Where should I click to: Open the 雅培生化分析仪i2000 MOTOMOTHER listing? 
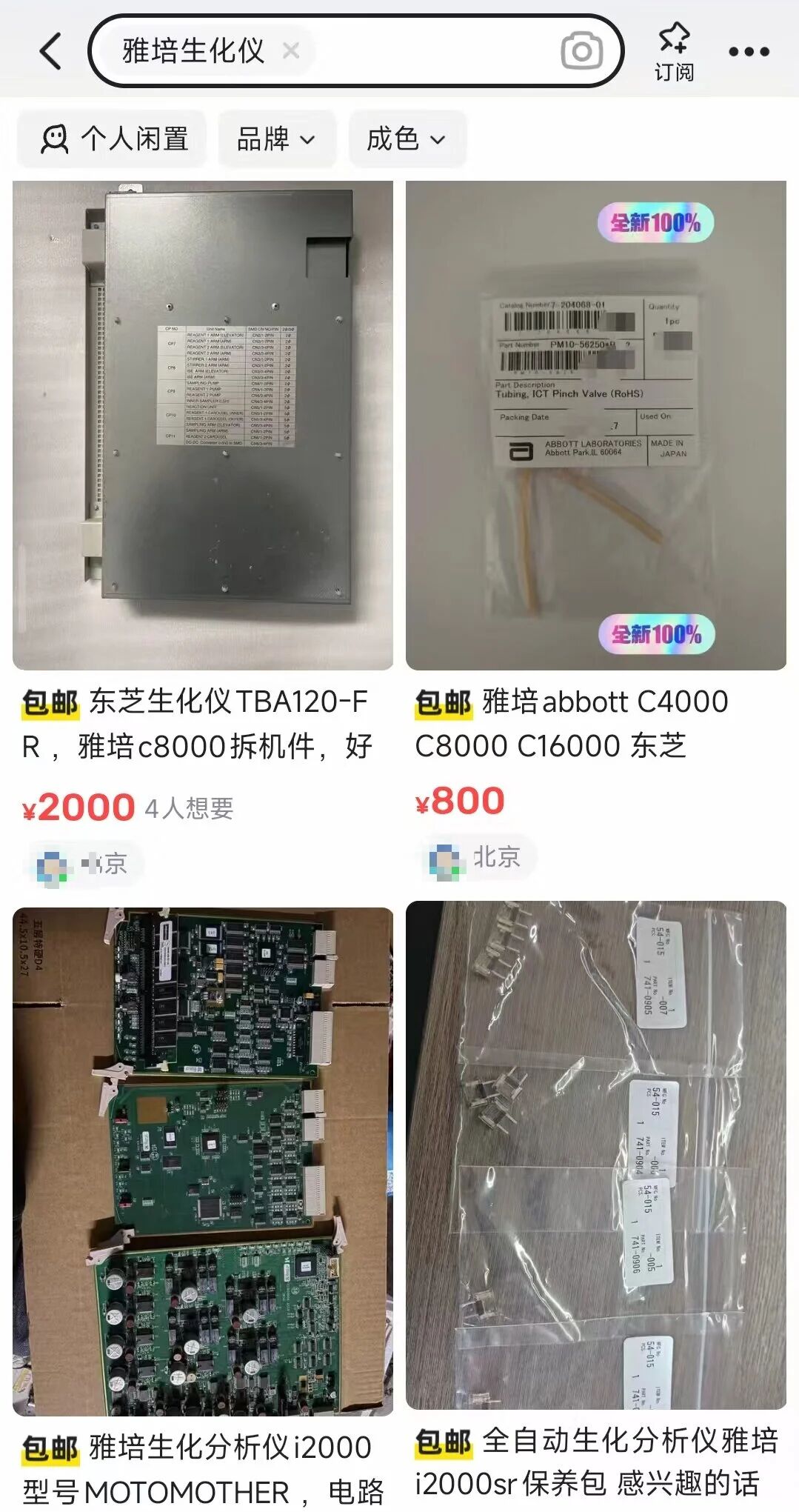pos(202,1161)
